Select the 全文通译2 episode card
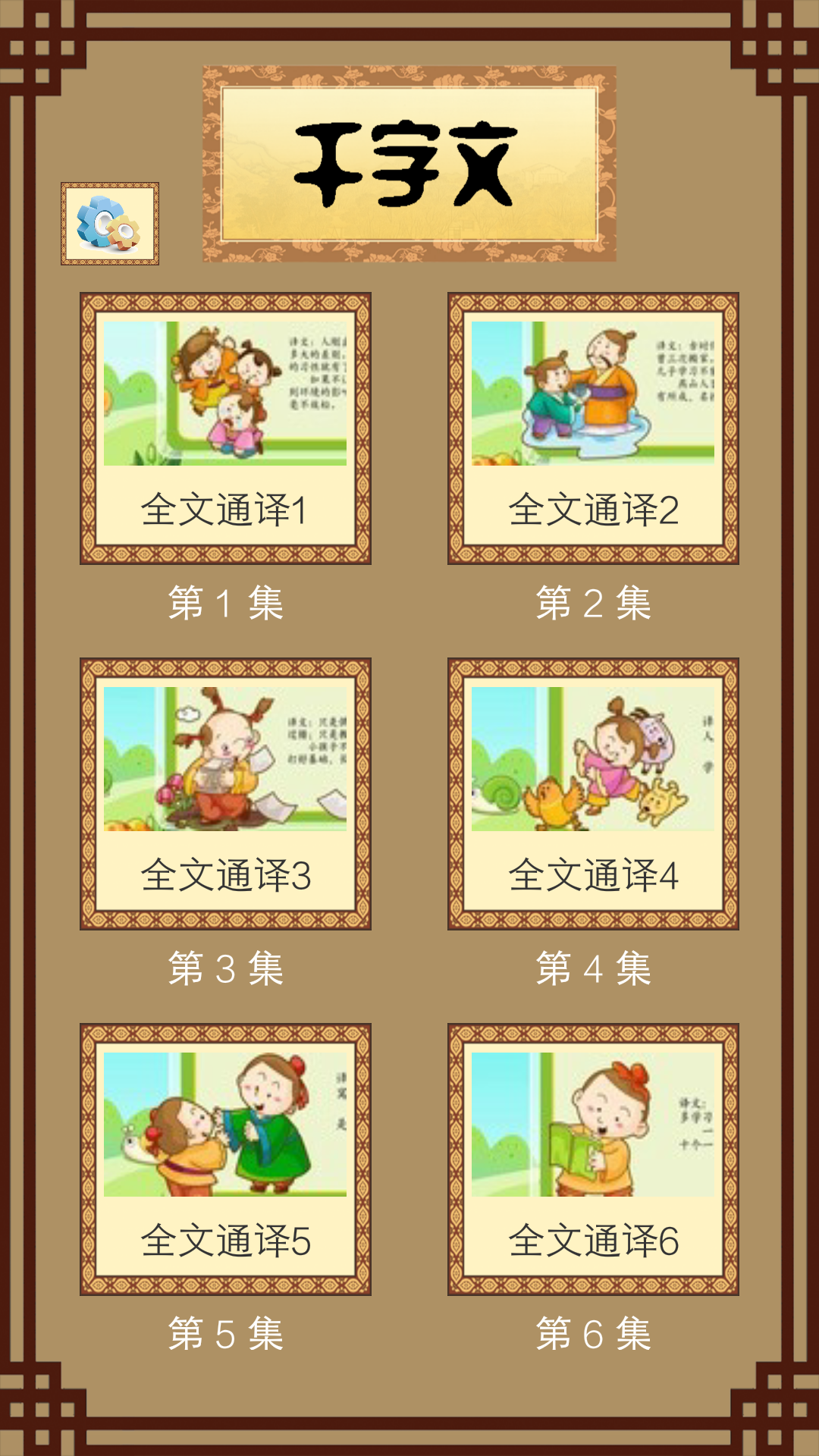This screenshot has width=819, height=1456. click(593, 428)
